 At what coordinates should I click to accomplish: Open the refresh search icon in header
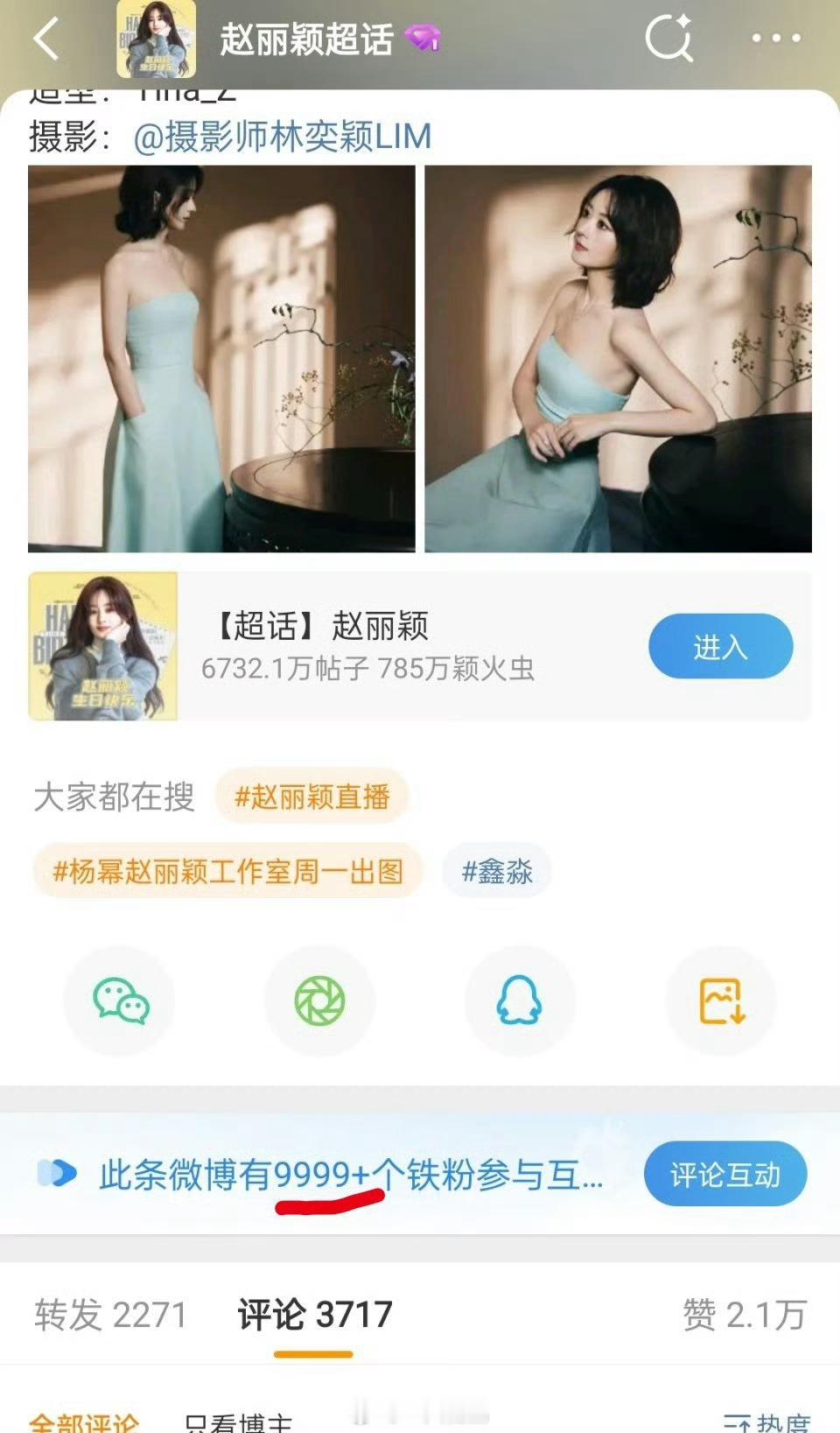tap(668, 39)
